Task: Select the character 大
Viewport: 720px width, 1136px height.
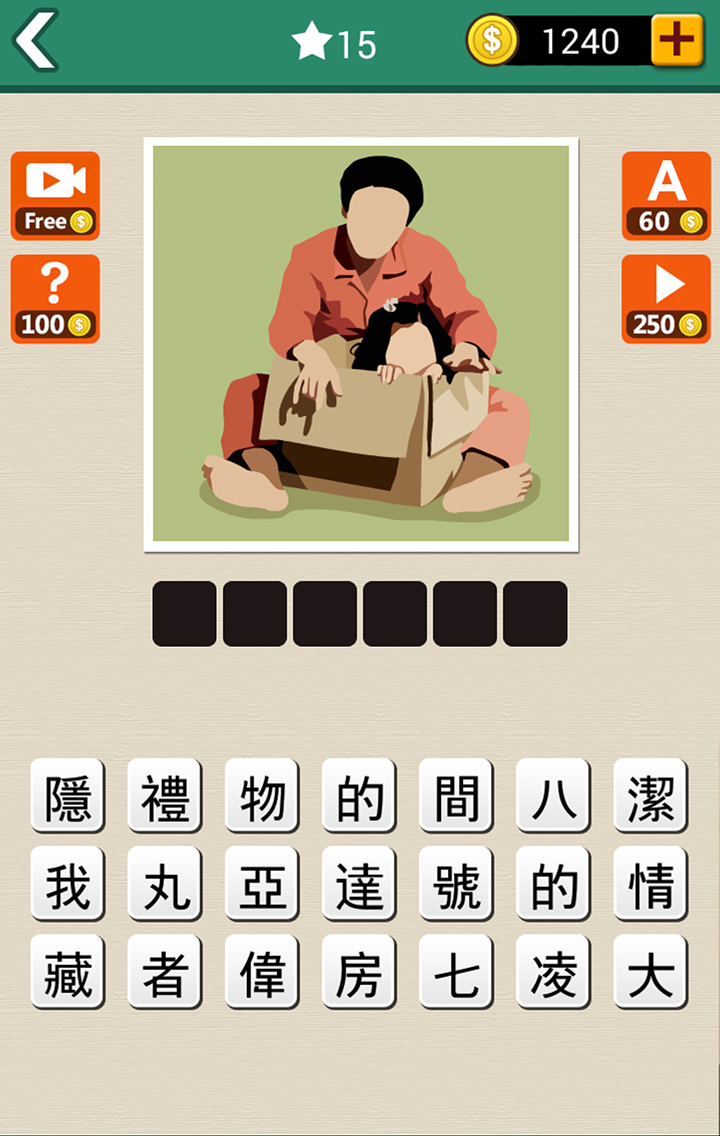Action: pyautogui.click(x=650, y=971)
